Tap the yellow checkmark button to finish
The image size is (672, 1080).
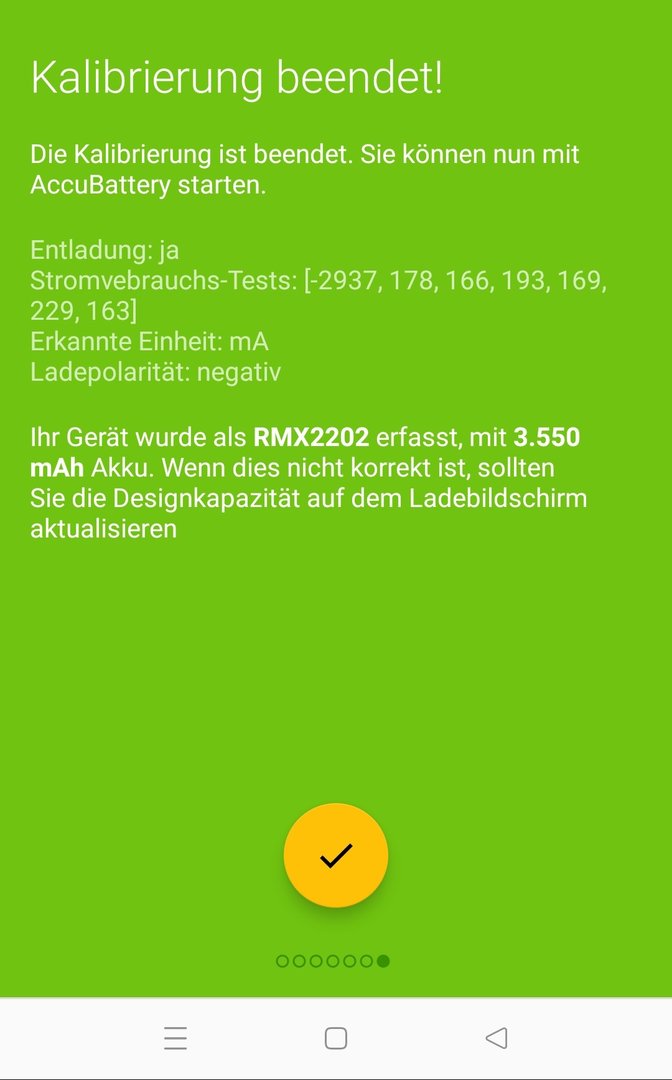(x=336, y=855)
